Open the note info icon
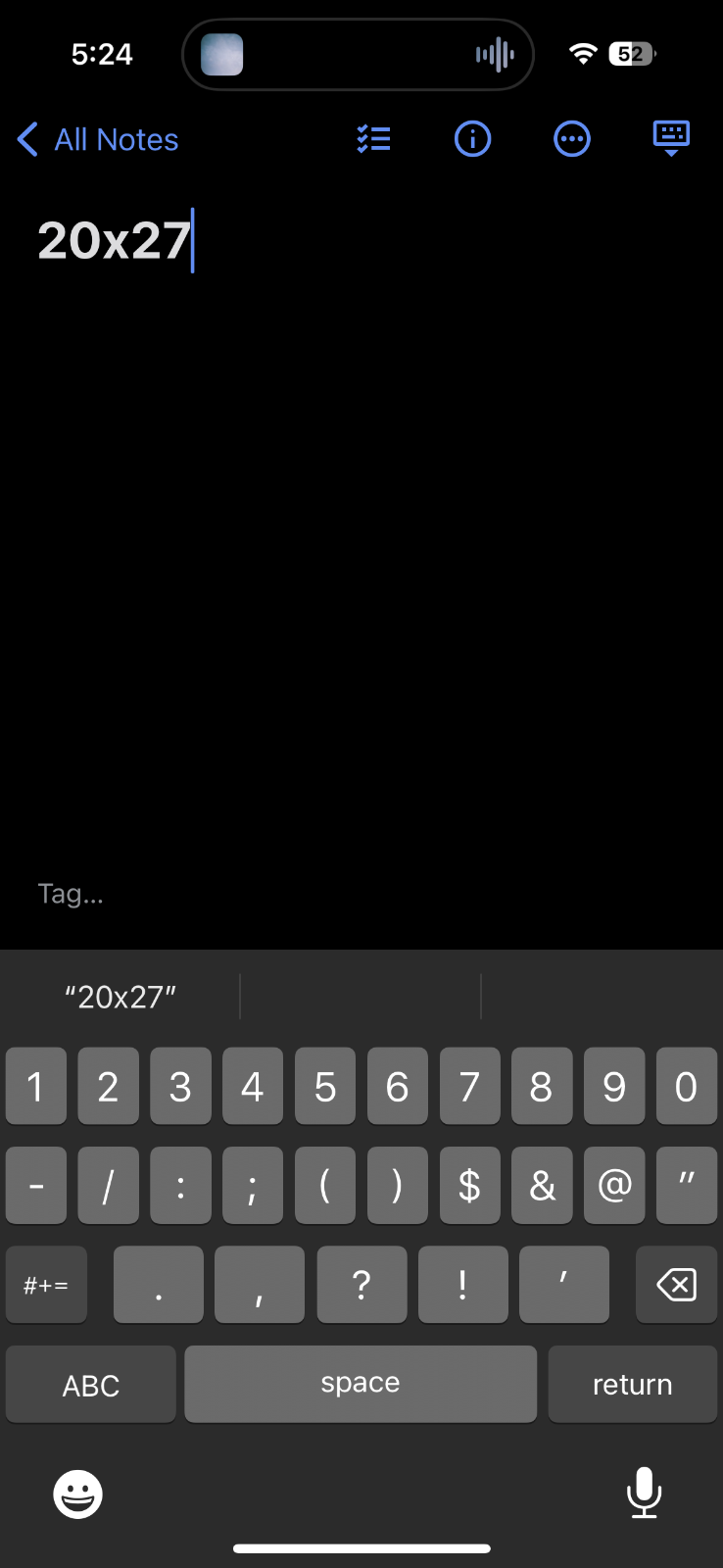The image size is (723, 1568). [x=472, y=139]
